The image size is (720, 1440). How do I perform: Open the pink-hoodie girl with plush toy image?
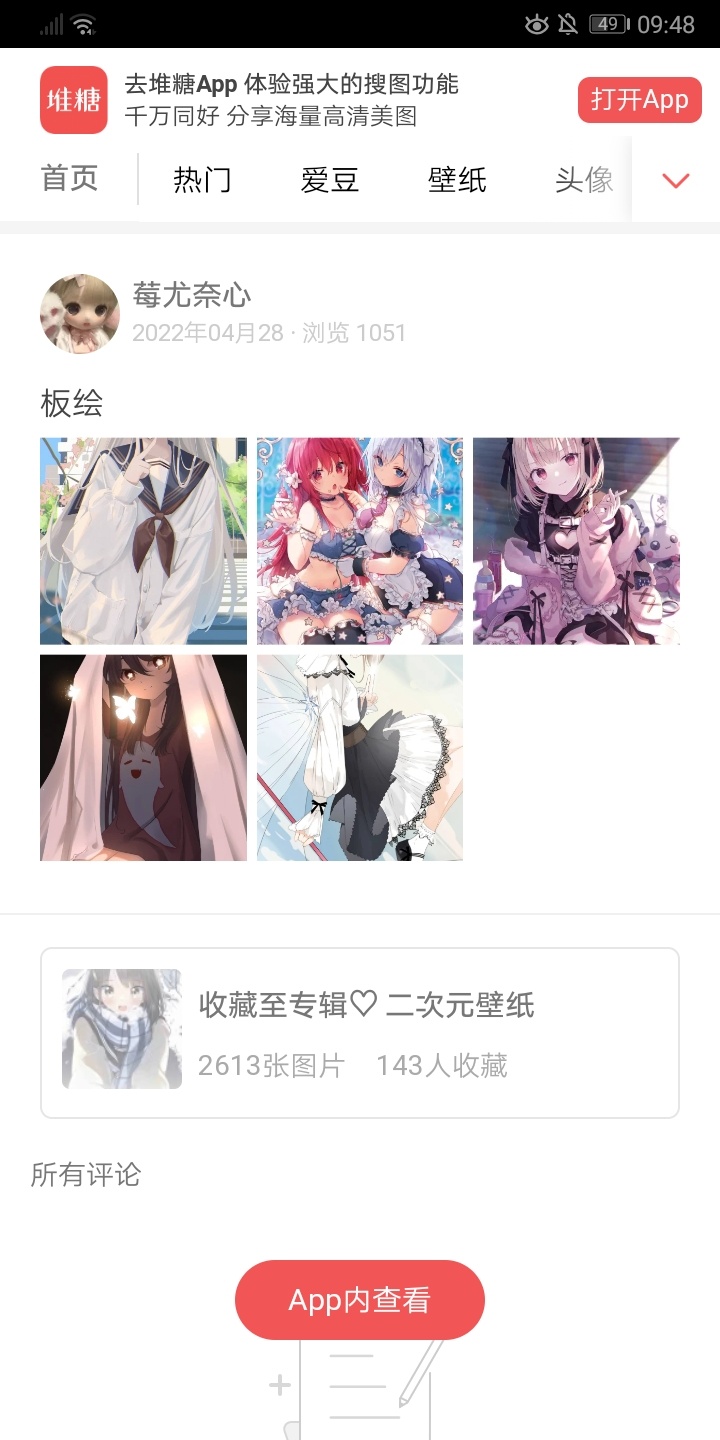(576, 541)
